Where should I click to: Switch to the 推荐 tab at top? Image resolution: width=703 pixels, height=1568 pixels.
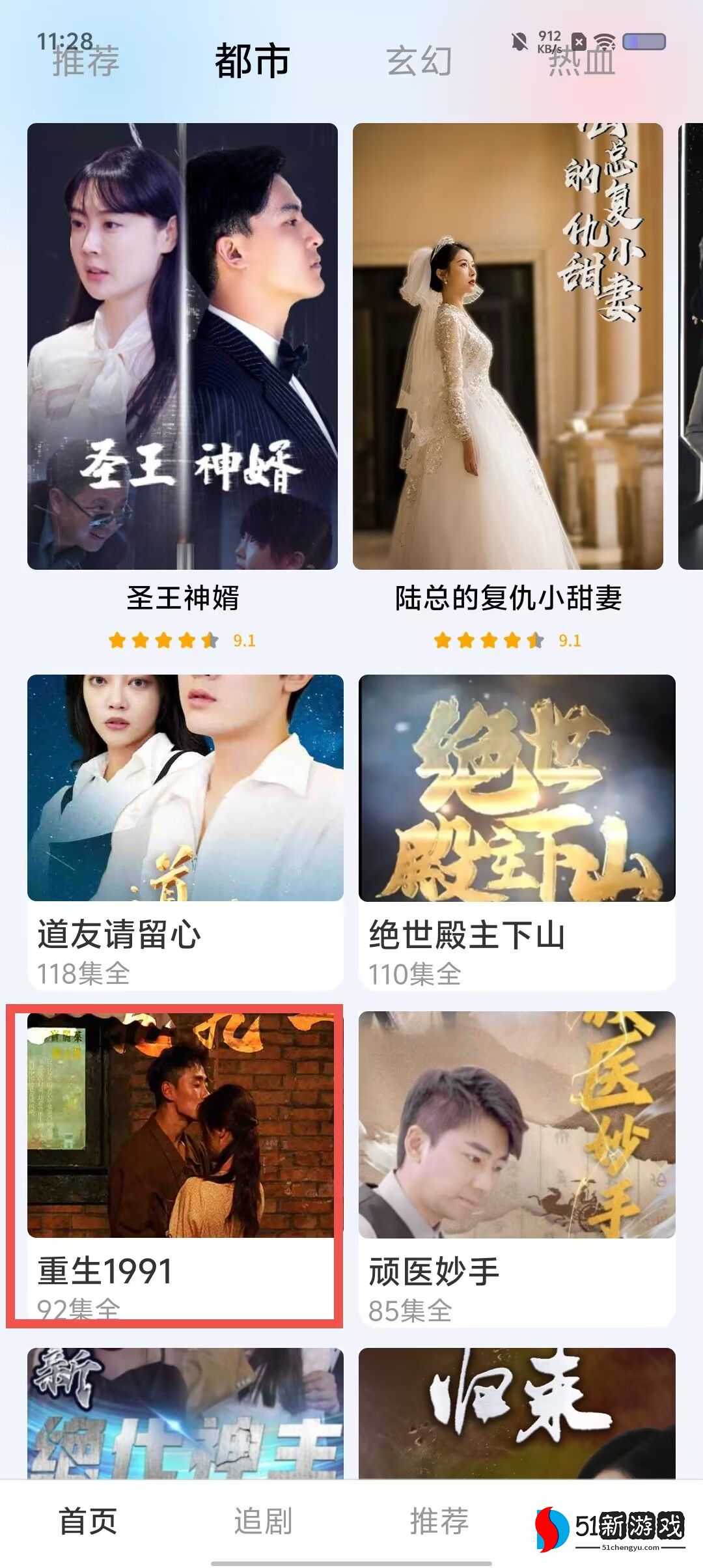click(86, 62)
